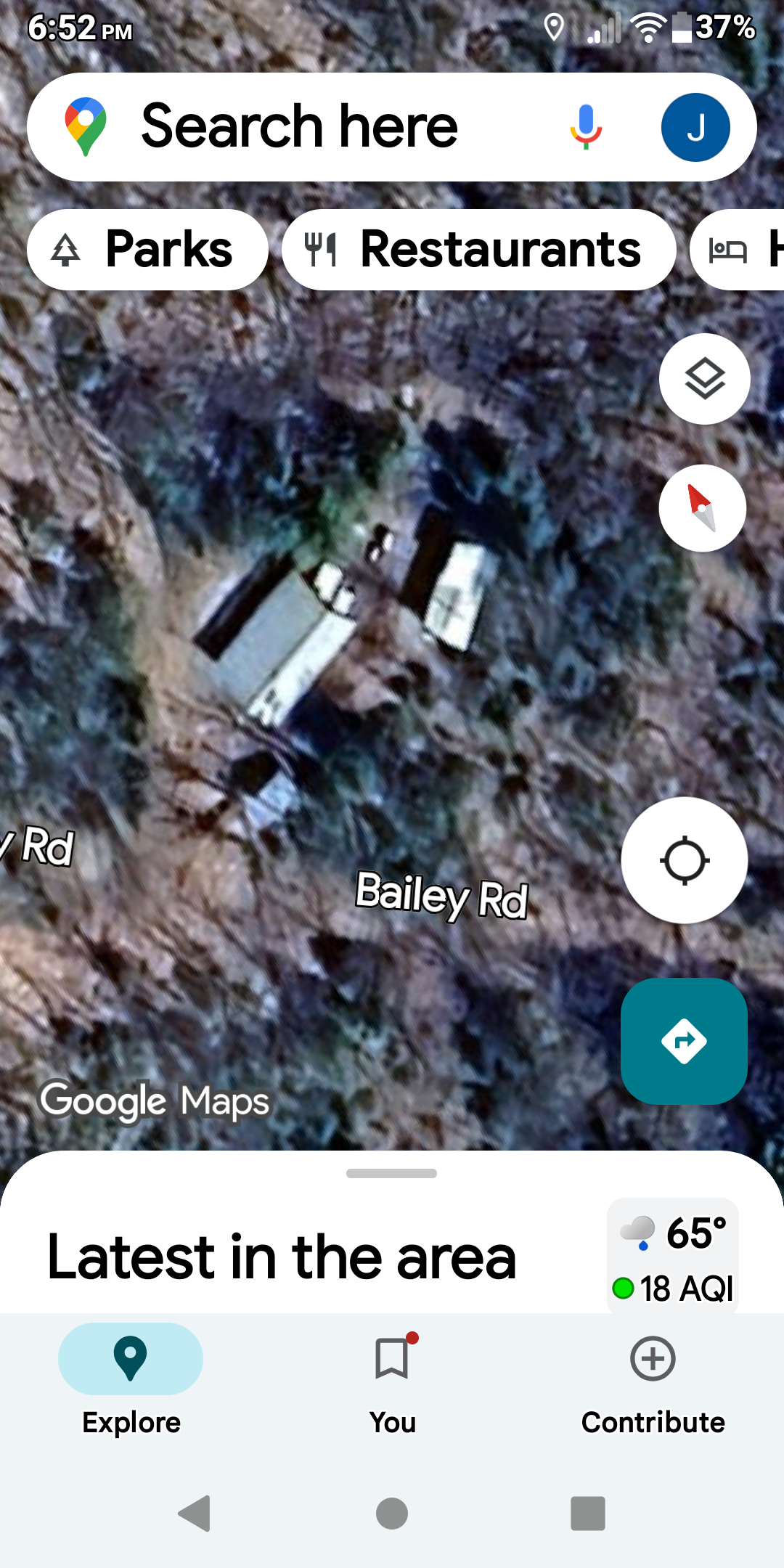The height and width of the screenshot is (1568, 784).
Task: Center map on my location
Action: (x=684, y=860)
